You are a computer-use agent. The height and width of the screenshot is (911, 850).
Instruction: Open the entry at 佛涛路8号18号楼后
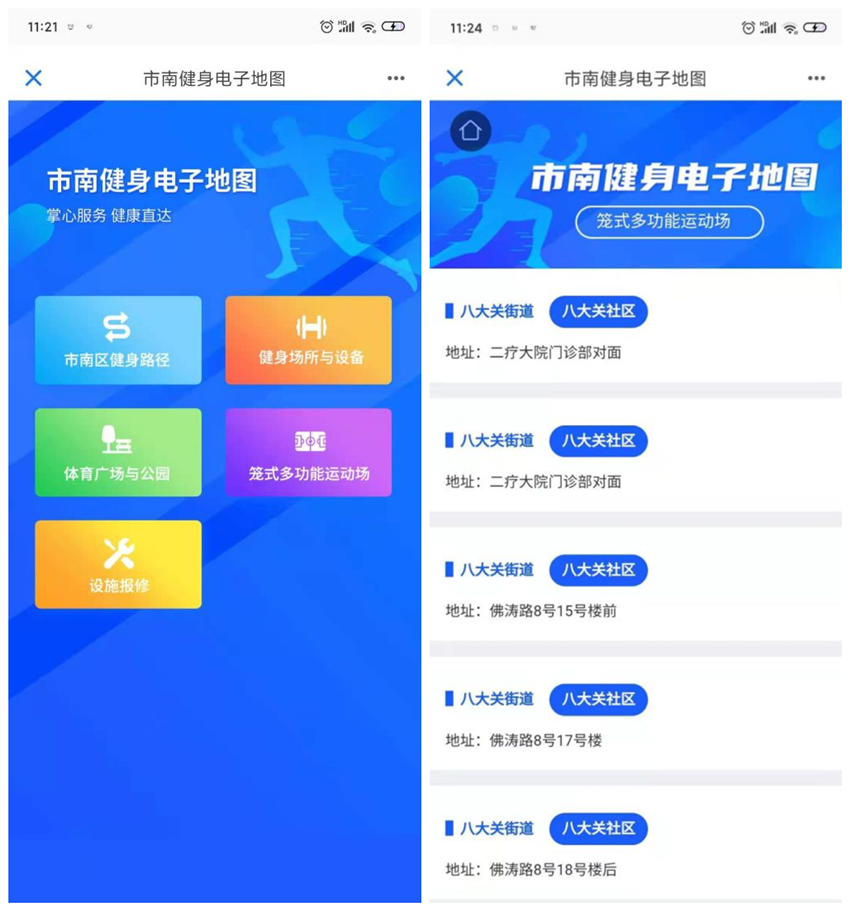click(x=635, y=848)
